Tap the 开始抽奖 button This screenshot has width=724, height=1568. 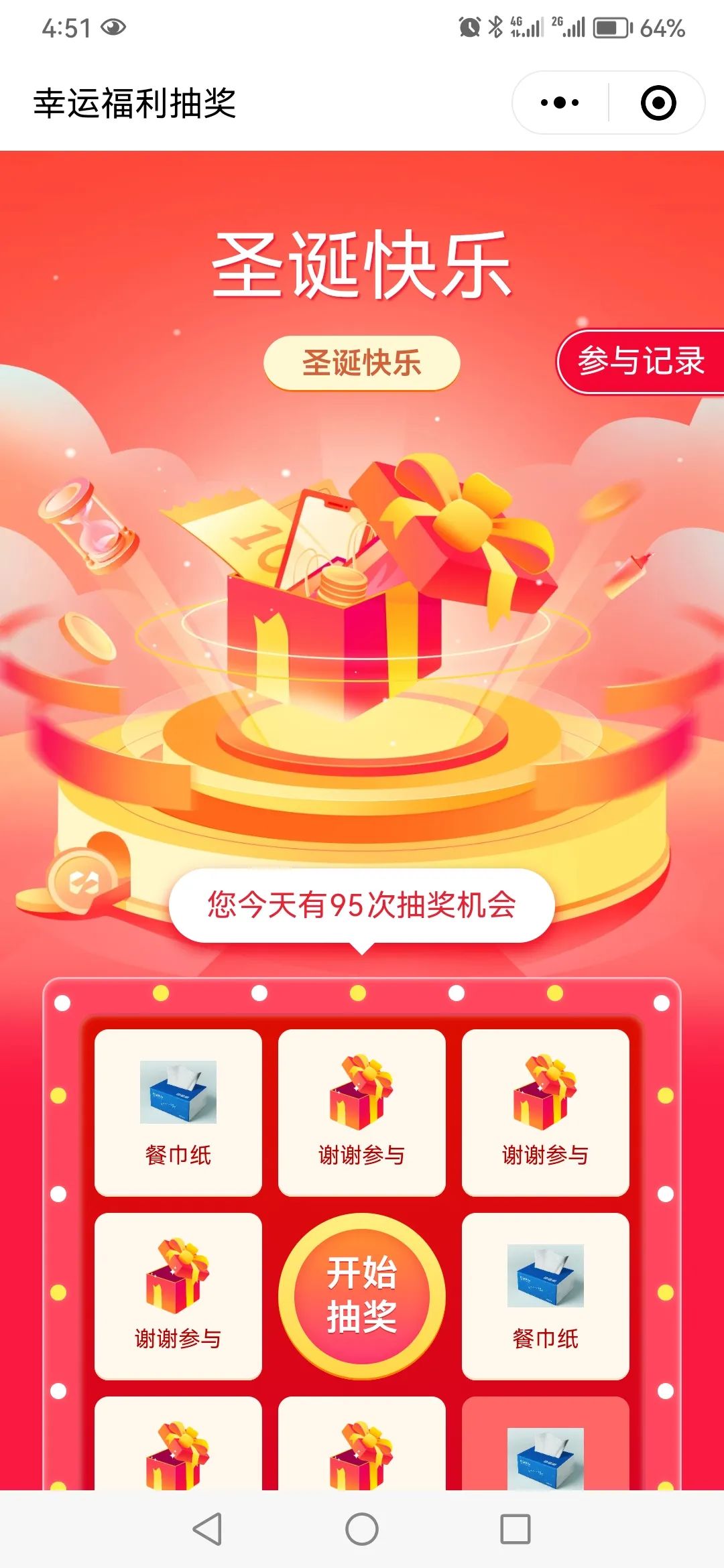pos(362,1295)
